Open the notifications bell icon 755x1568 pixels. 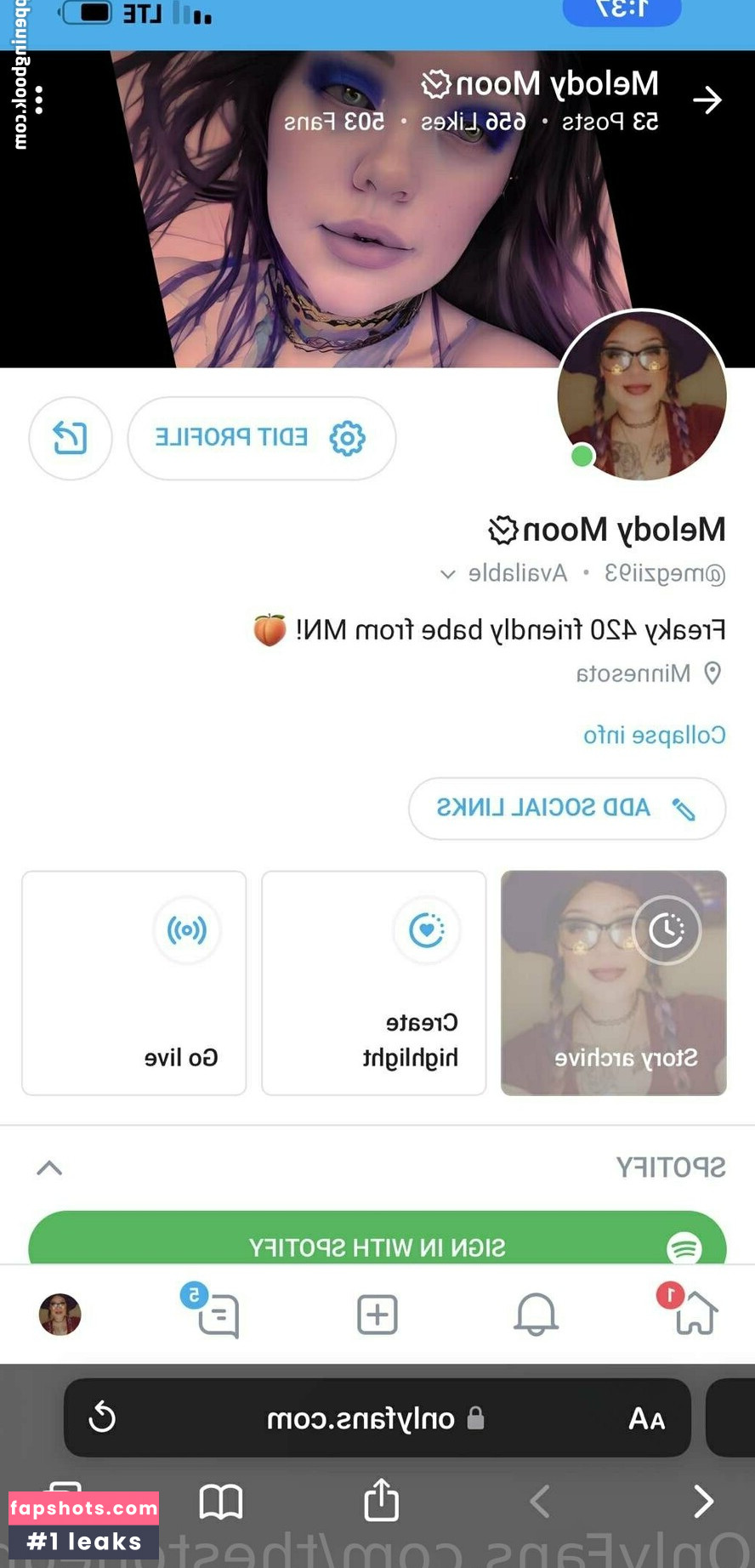pyautogui.click(x=536, y=1314)
